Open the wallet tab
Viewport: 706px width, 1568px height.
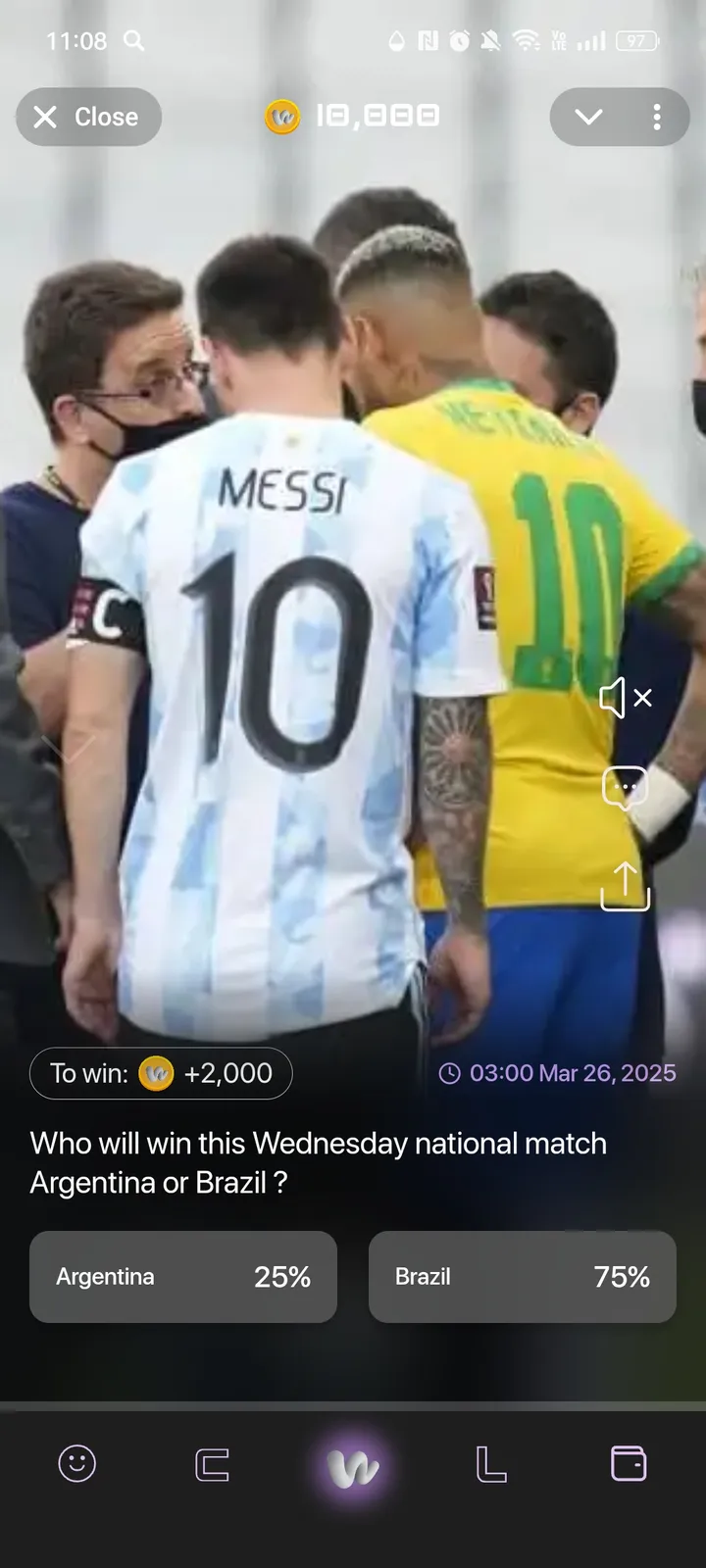click(629, 1464)
